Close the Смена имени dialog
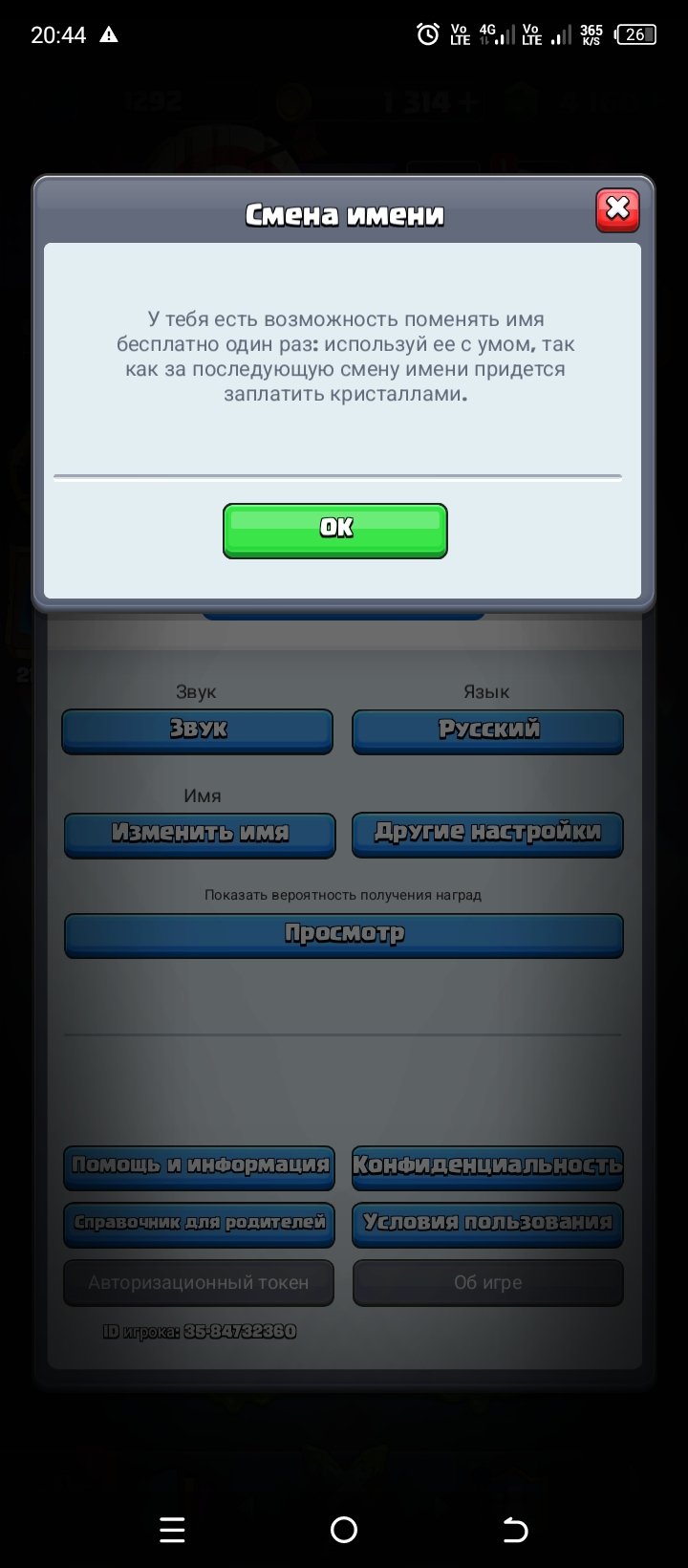Viewport: 688px width, 1568px height. point(617,209)
